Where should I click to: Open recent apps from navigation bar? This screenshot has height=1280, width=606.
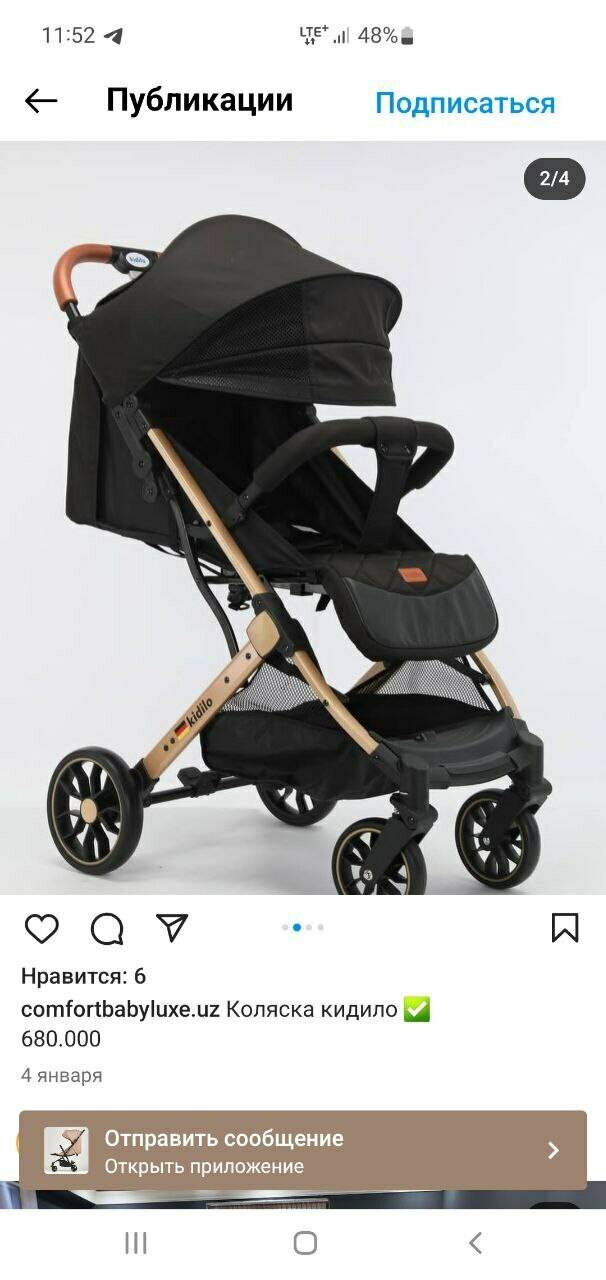point(136,1243)
